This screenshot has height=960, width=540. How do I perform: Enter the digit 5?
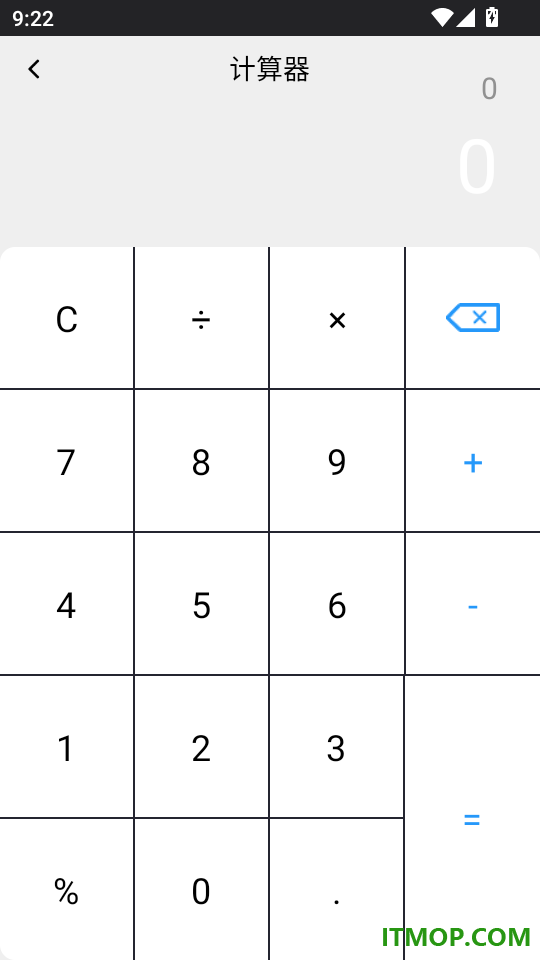[x=201, y=604]
